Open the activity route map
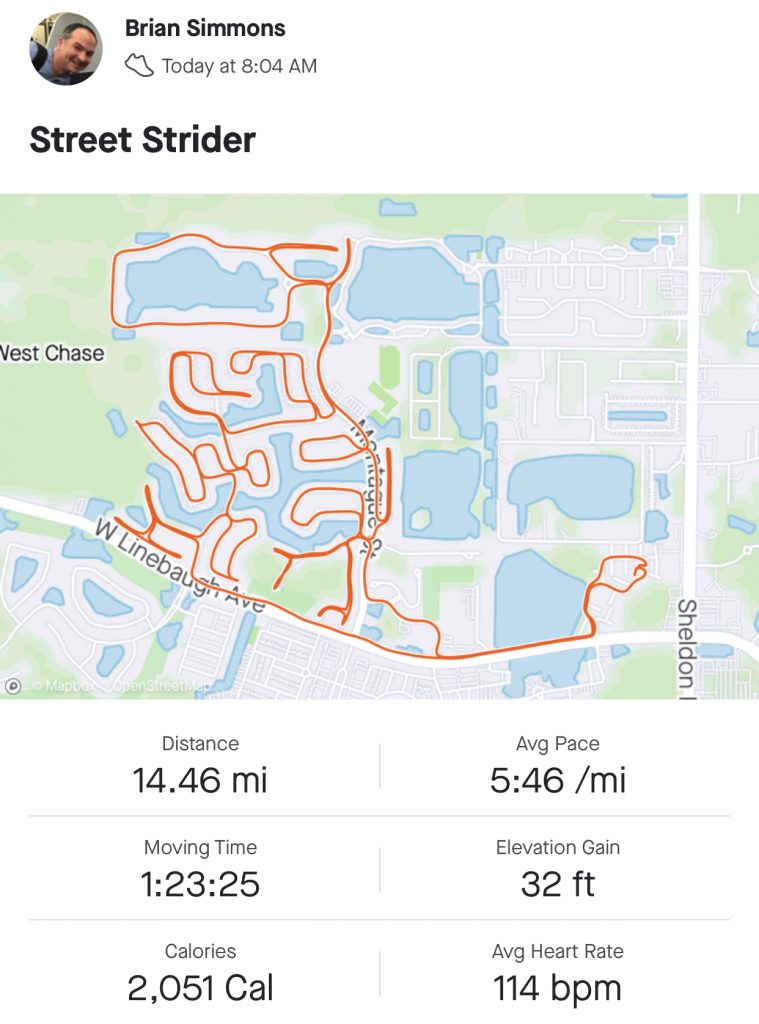This screenshot has height=1024, width=759. point(379,446)
